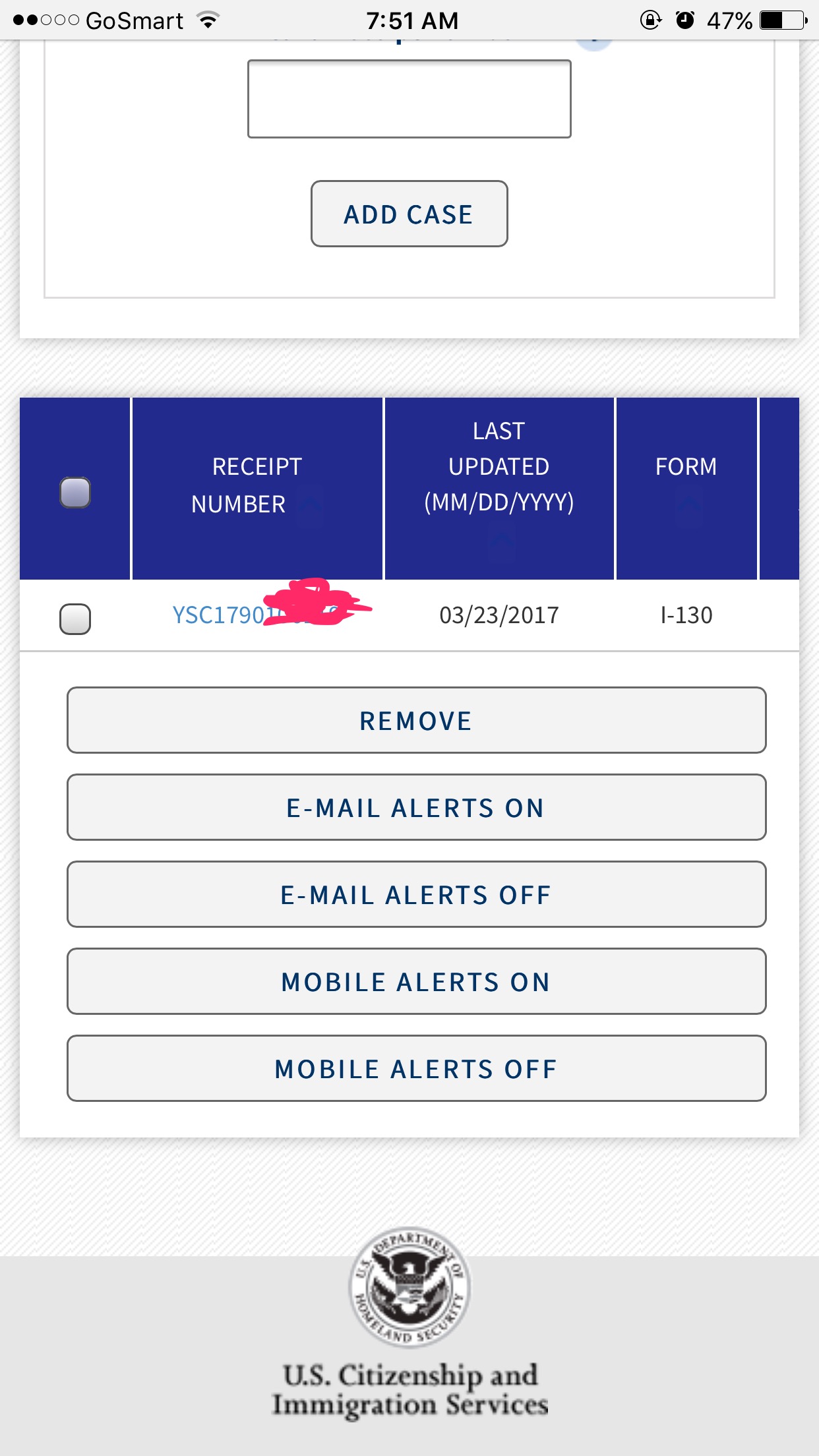Enable MOBILE ALERTS ON

[416, 981]
